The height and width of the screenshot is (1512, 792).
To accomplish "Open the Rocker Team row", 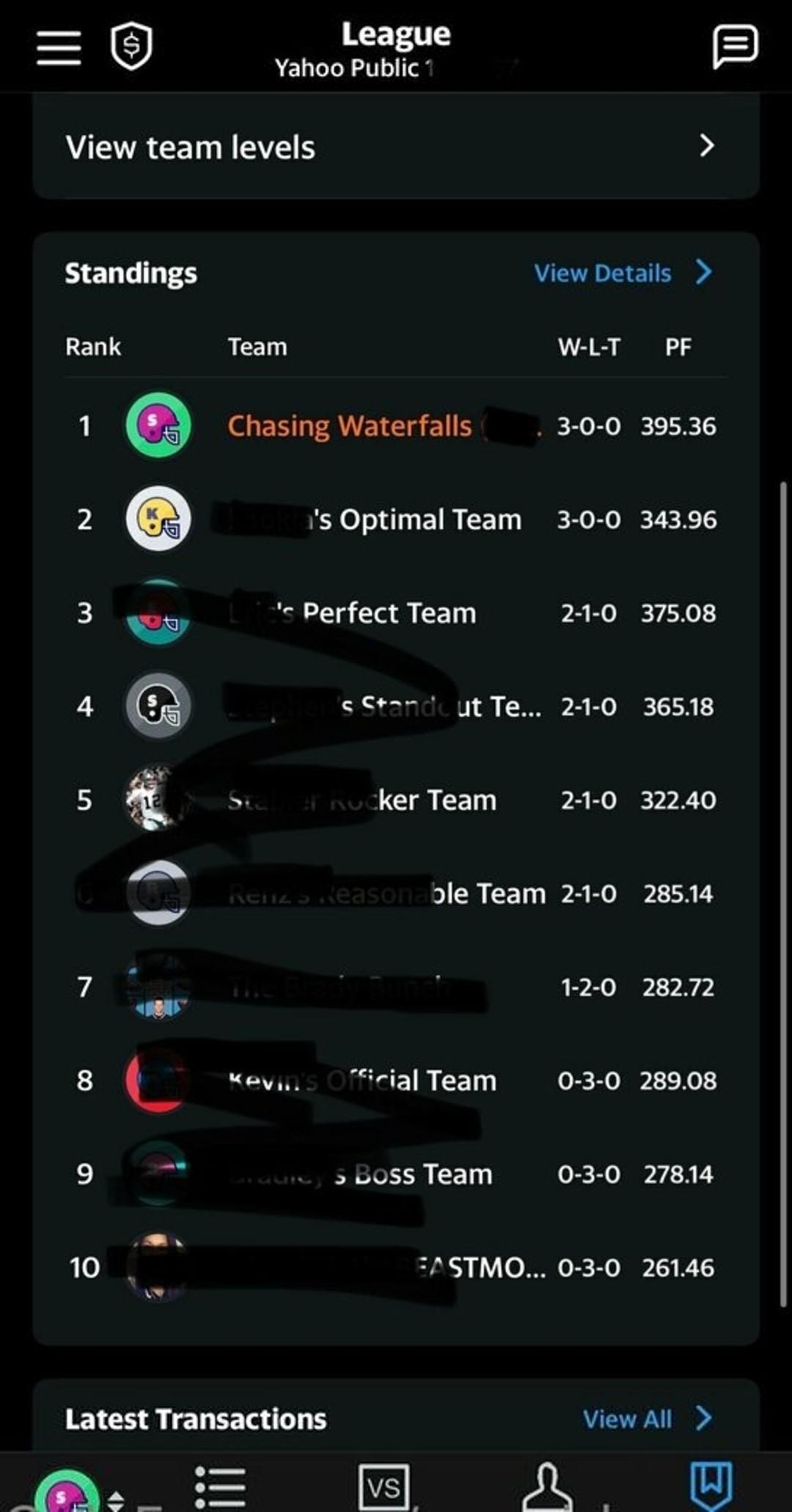I will coord(396,800).
